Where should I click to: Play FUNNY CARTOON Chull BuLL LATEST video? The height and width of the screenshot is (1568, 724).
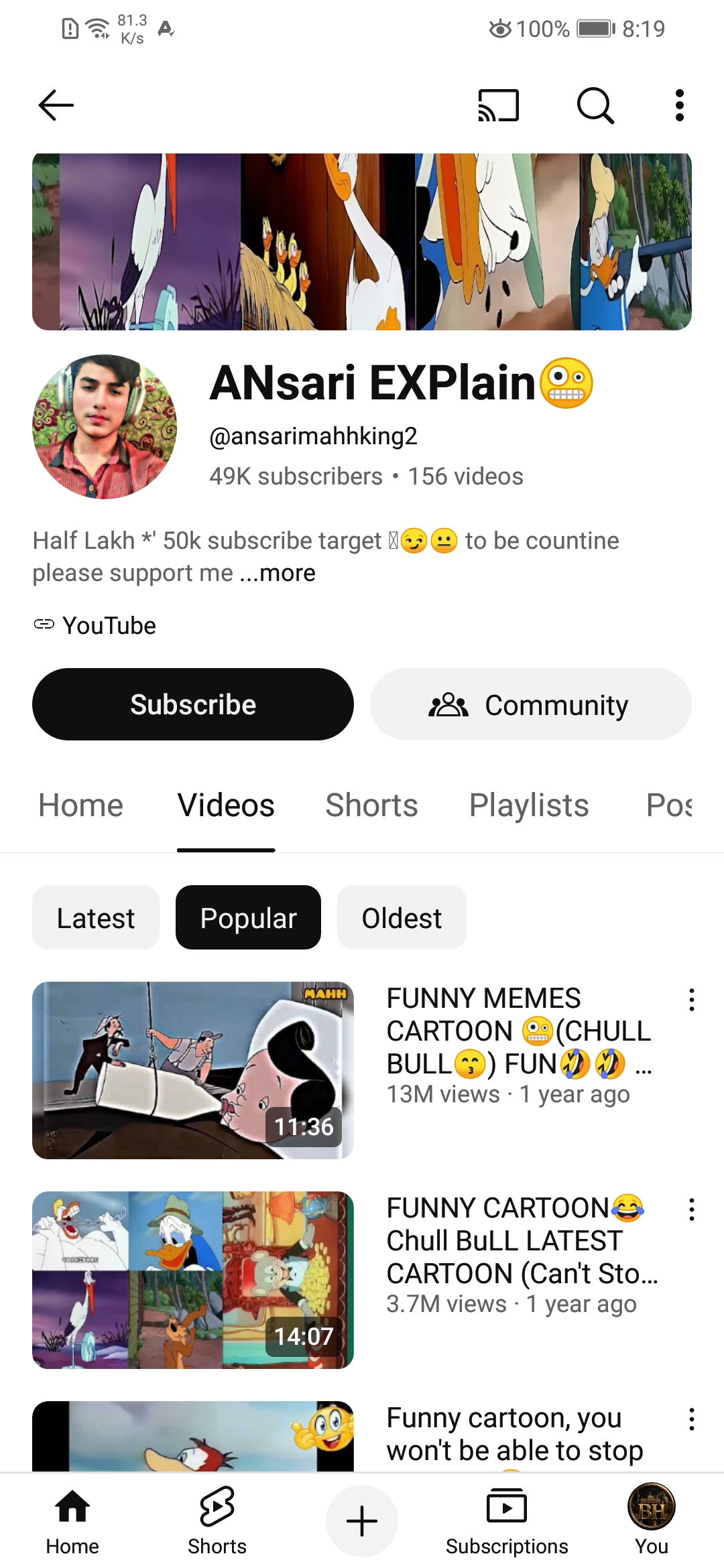[x=193, y=1280]
